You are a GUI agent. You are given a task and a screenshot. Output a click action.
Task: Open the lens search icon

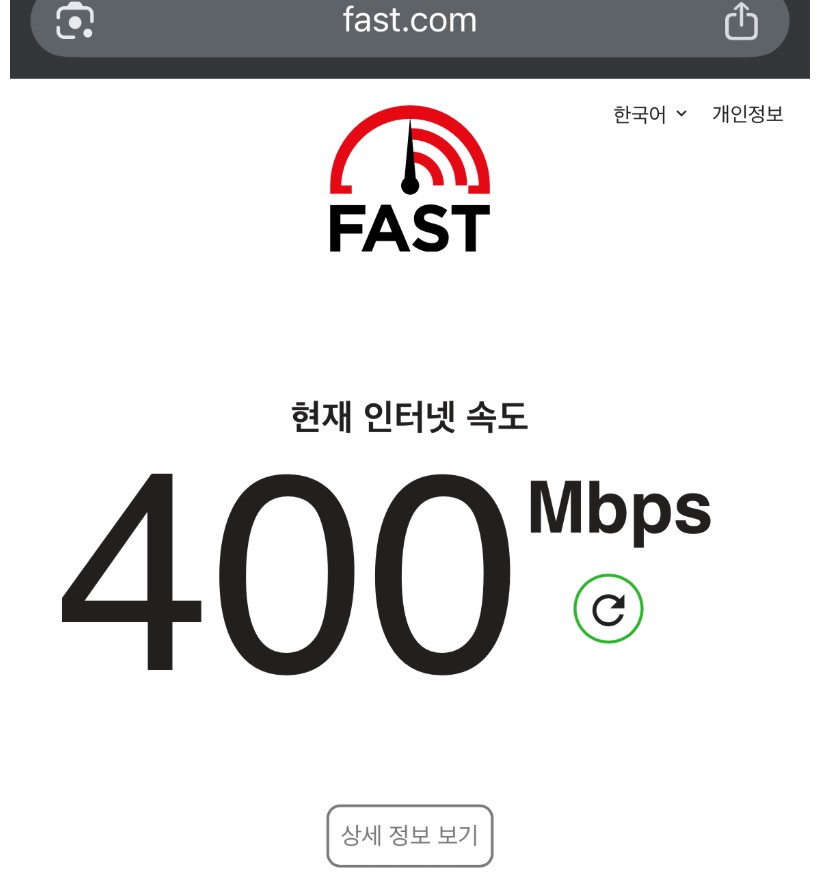(x=75, y=20)
